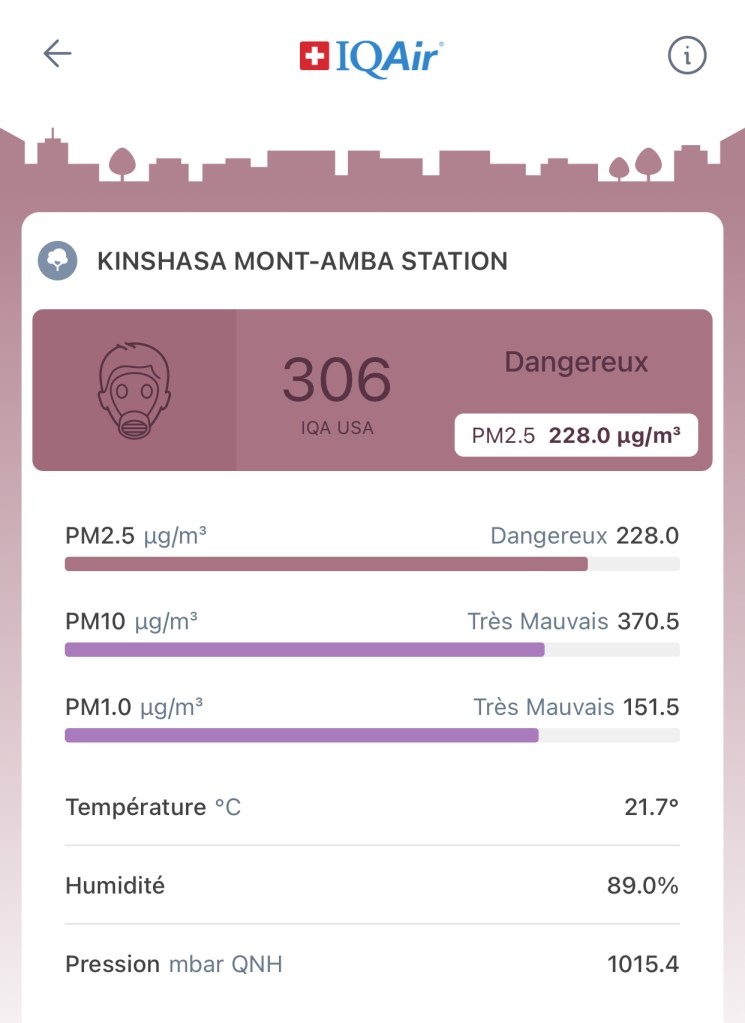Screen dimensions: 745x1023
Task: Open the info icon
Action: coord(687,56)
